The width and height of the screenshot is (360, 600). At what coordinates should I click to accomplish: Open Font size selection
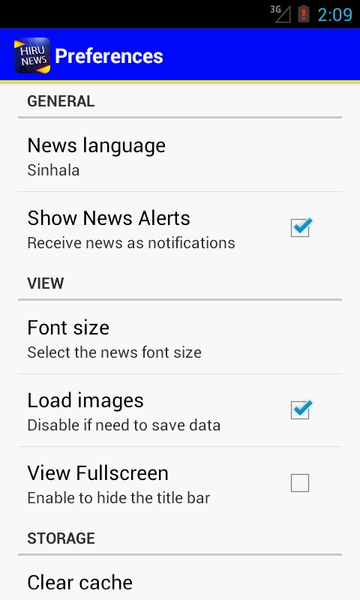point(180,338)
